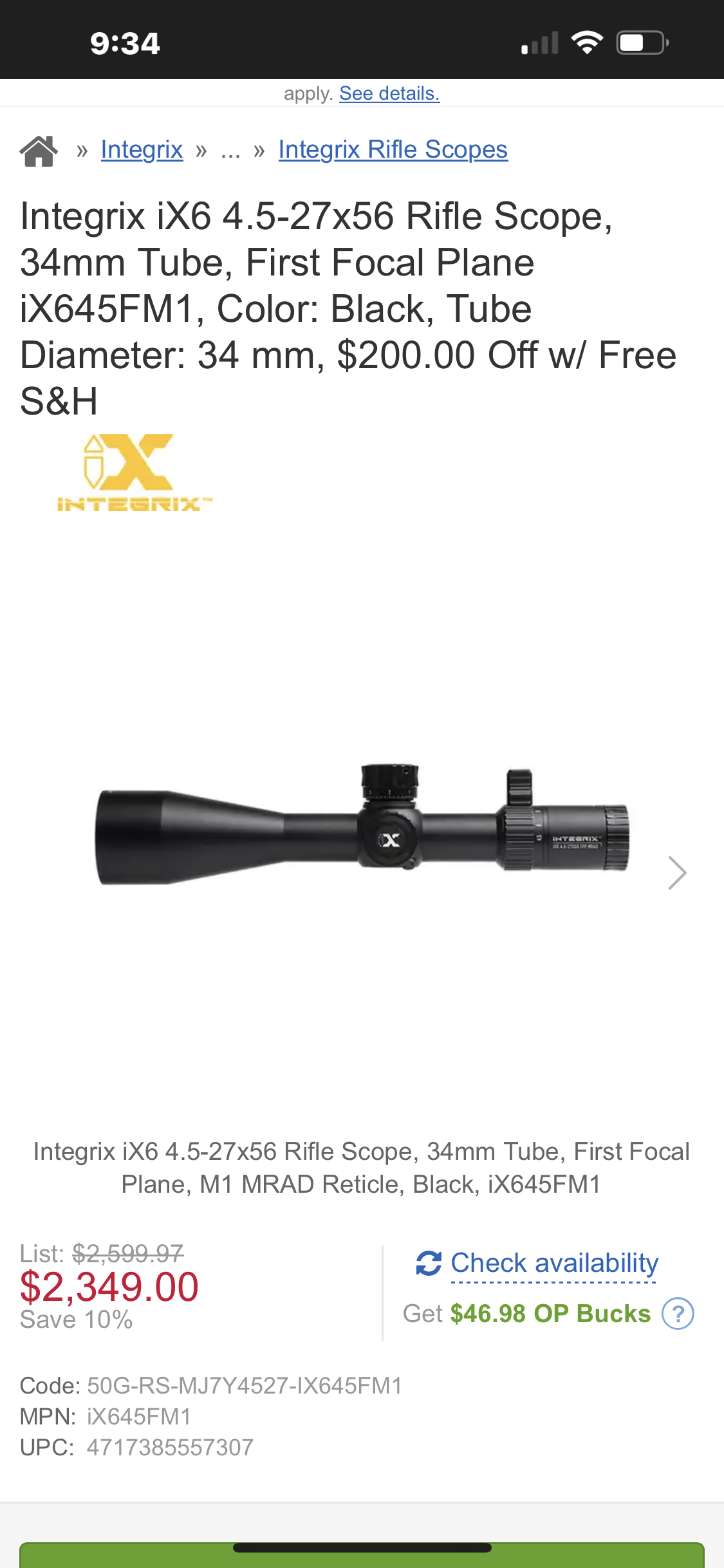Expand the collapsed breadcrumb ellipsis
The image size is (724, 1568).
tap(230, 151)
